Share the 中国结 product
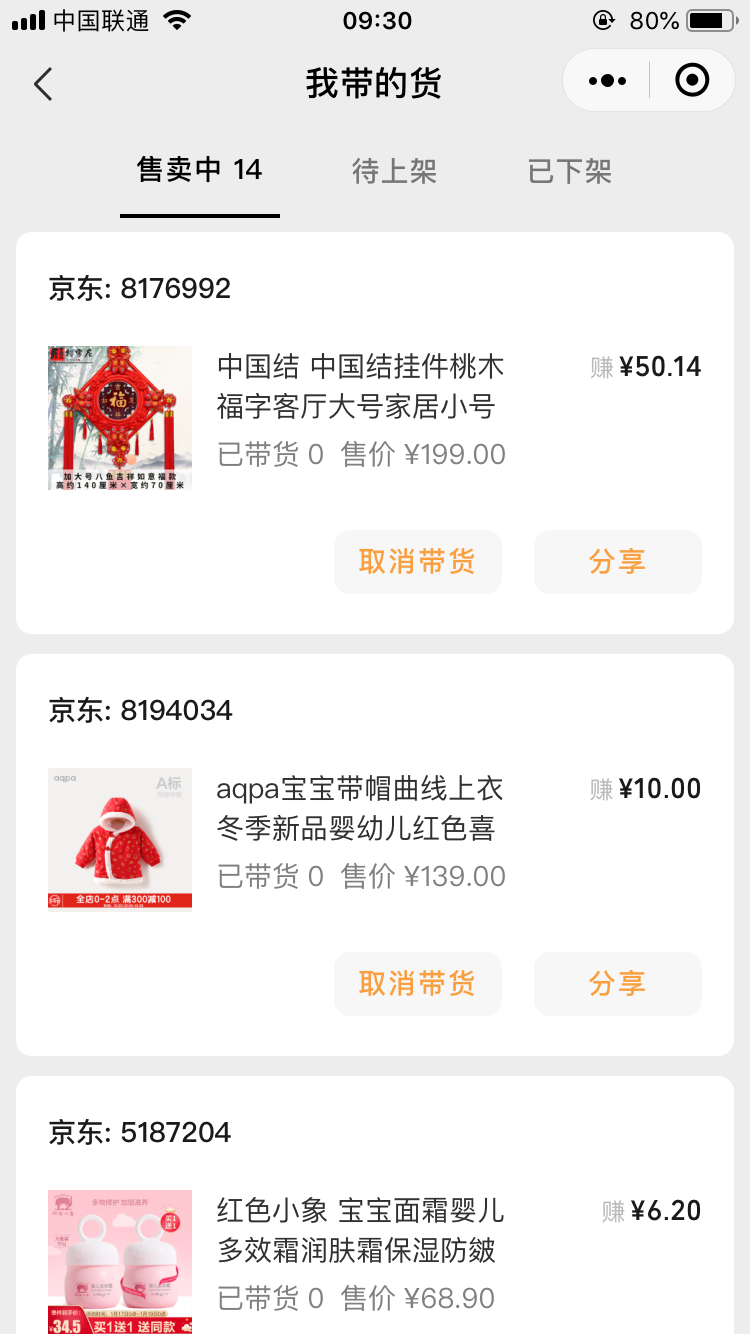The width and height of the screenshot is (750, 1334). pos(617,562)
